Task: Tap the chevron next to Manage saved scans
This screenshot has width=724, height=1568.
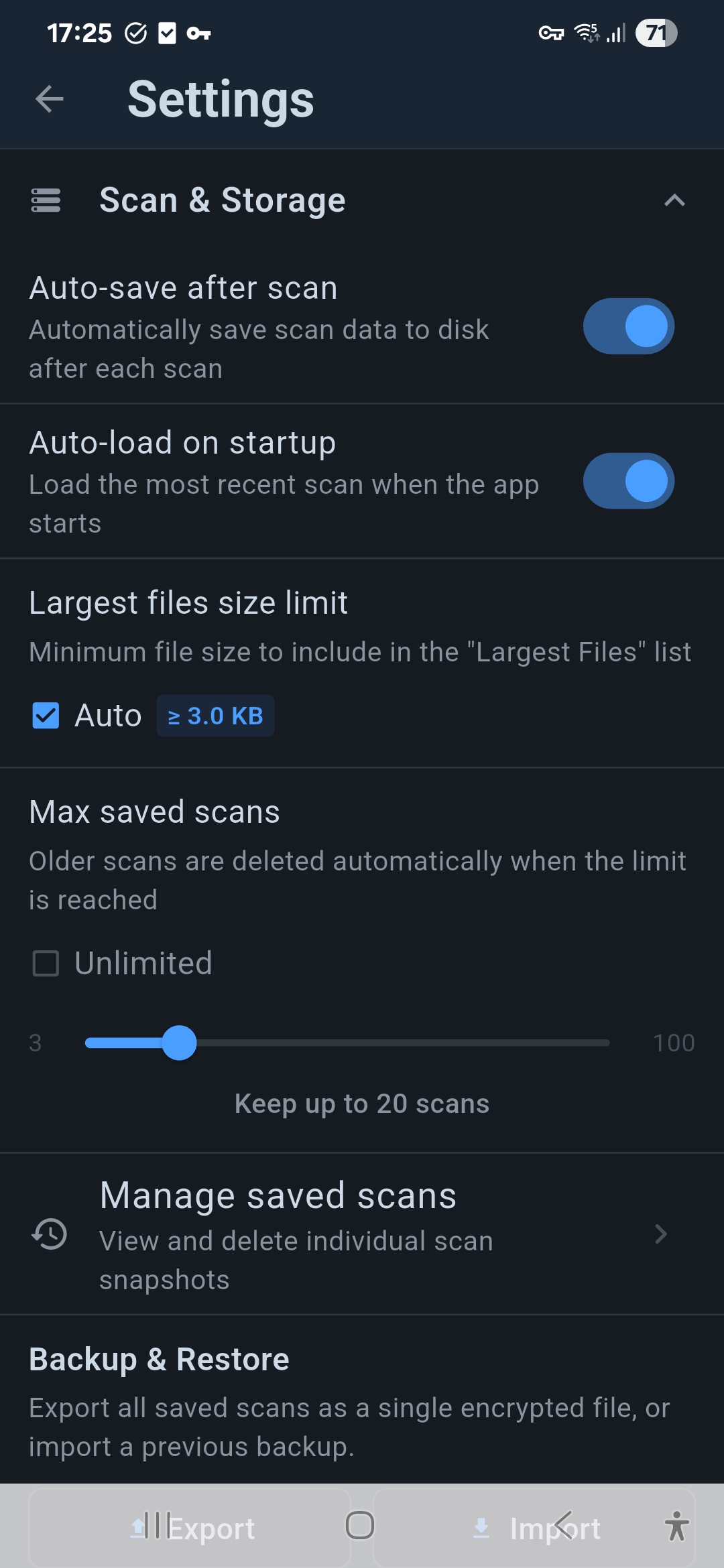Action: point(662,1235)
